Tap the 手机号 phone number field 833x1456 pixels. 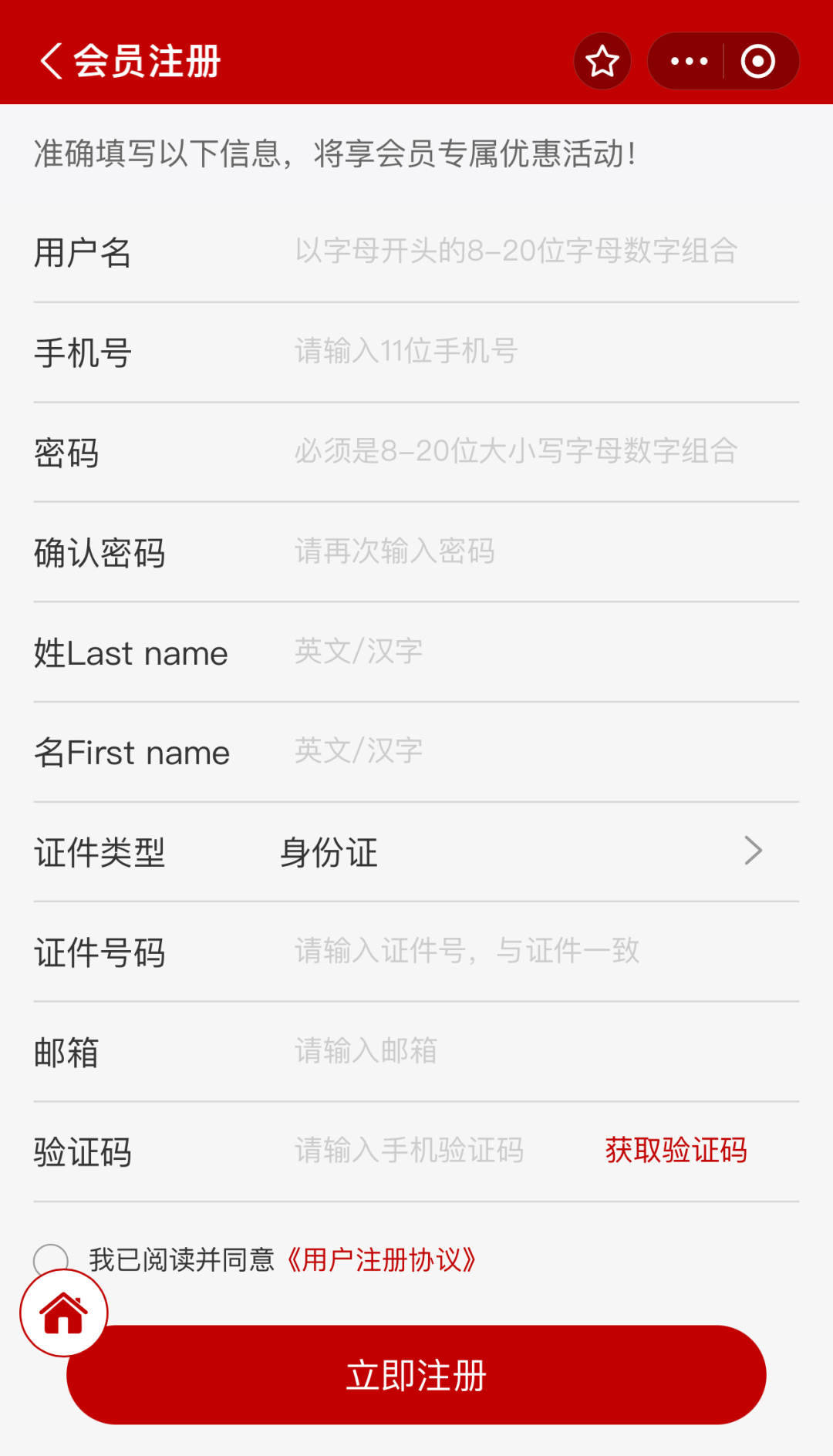tap(515, 352)
